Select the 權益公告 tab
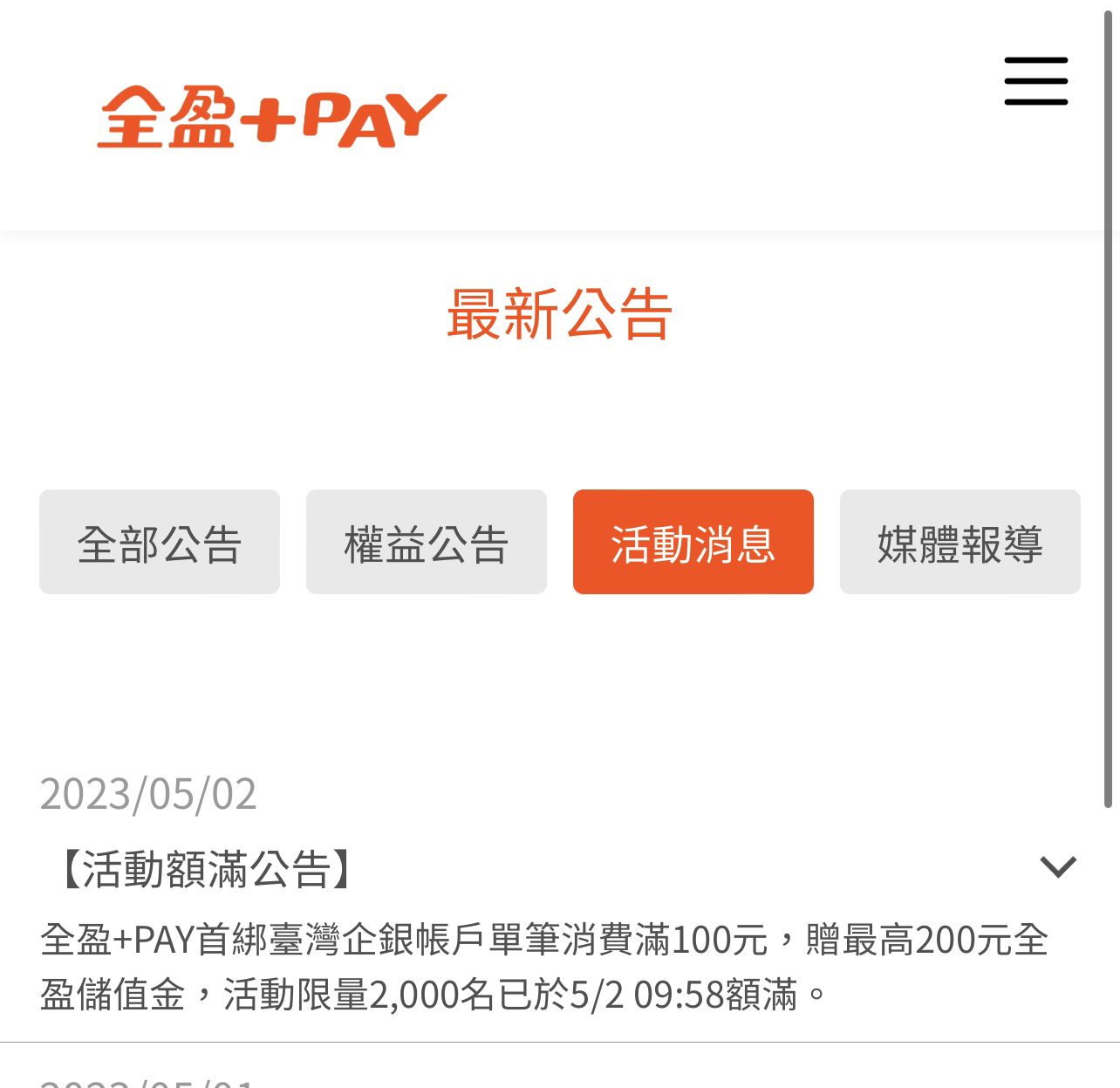This screenshot has width=1120, height=1088. pos(427,542)
